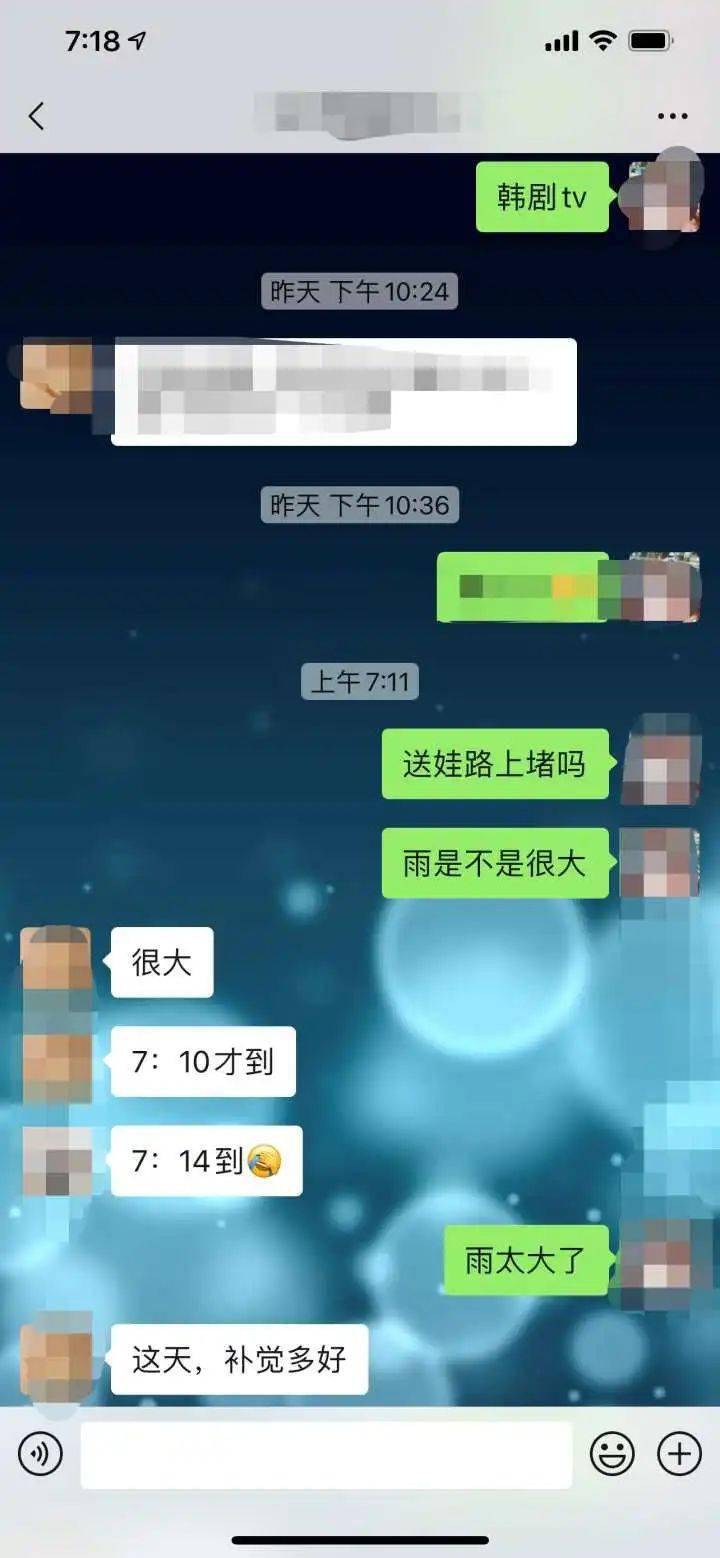Open the chat overflow menu
The image size is (720, 1558).
click(x=672, y=116)
